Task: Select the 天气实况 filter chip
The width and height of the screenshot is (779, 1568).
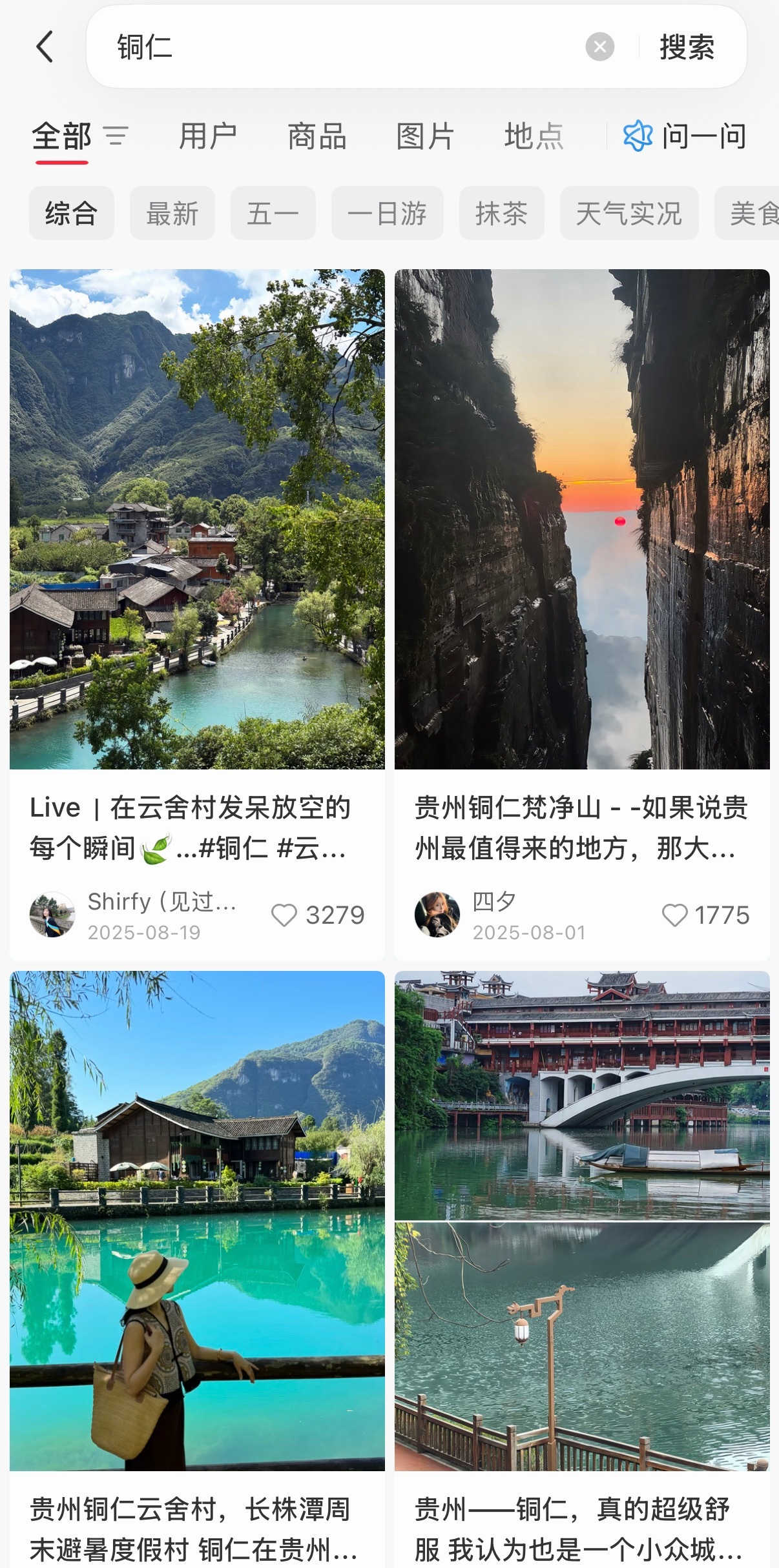Action: pyautogui.click(x=628, y=213)
